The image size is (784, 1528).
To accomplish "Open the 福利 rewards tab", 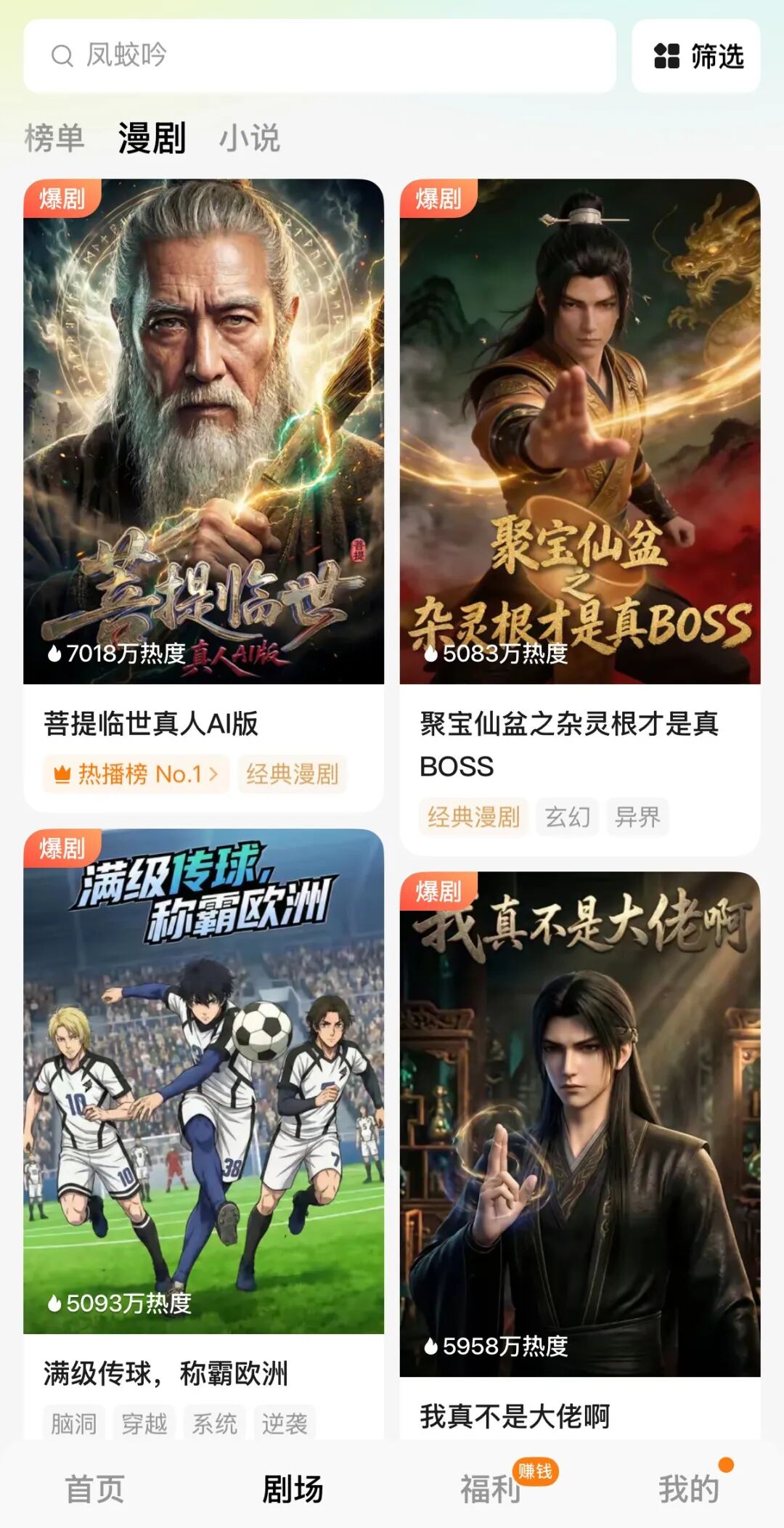I will tap(491, 1489).
